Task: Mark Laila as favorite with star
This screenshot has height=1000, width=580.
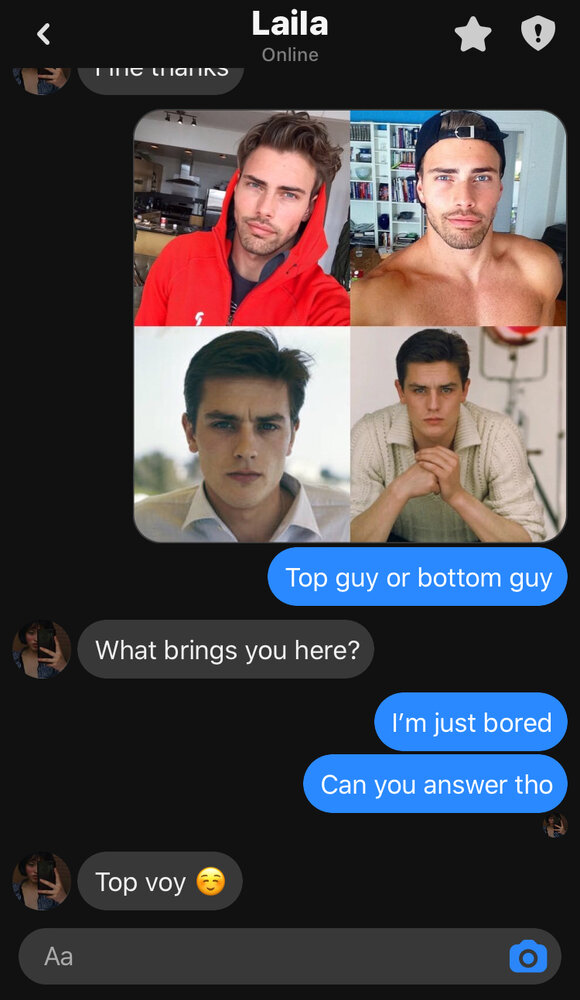Action: click(473, 34)
